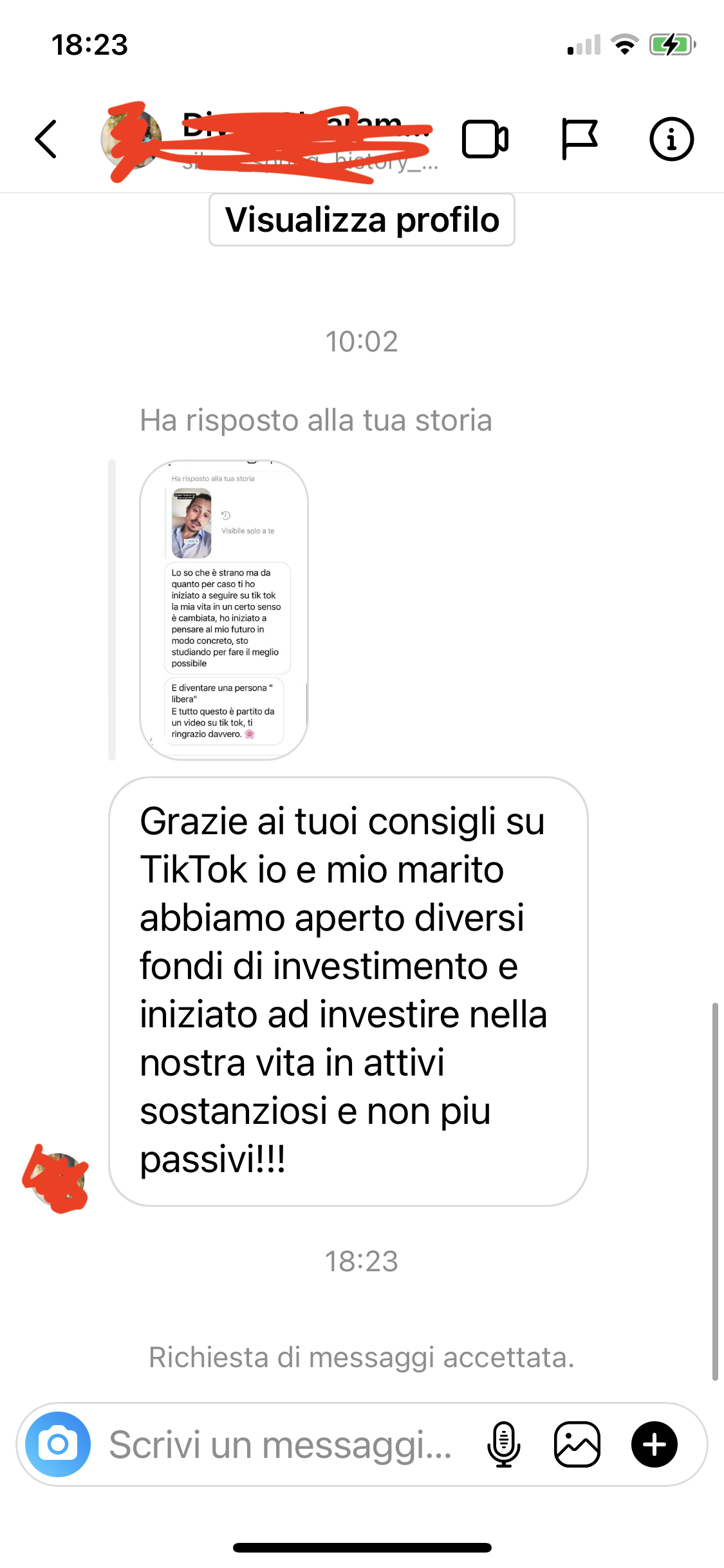Tap Visualizza profilo button

coord(362,220)
